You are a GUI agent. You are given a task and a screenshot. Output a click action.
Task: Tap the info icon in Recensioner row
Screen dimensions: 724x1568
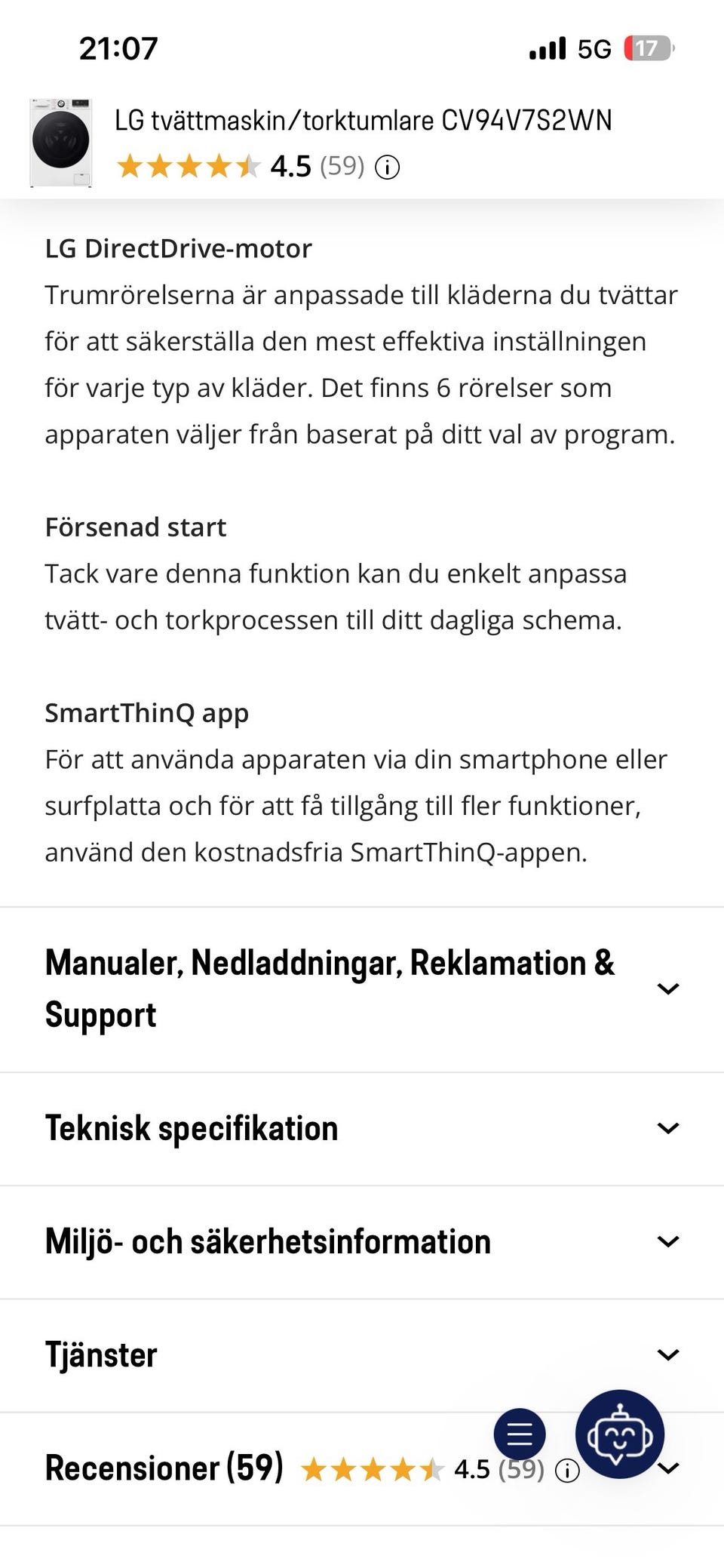(567, 1470)
